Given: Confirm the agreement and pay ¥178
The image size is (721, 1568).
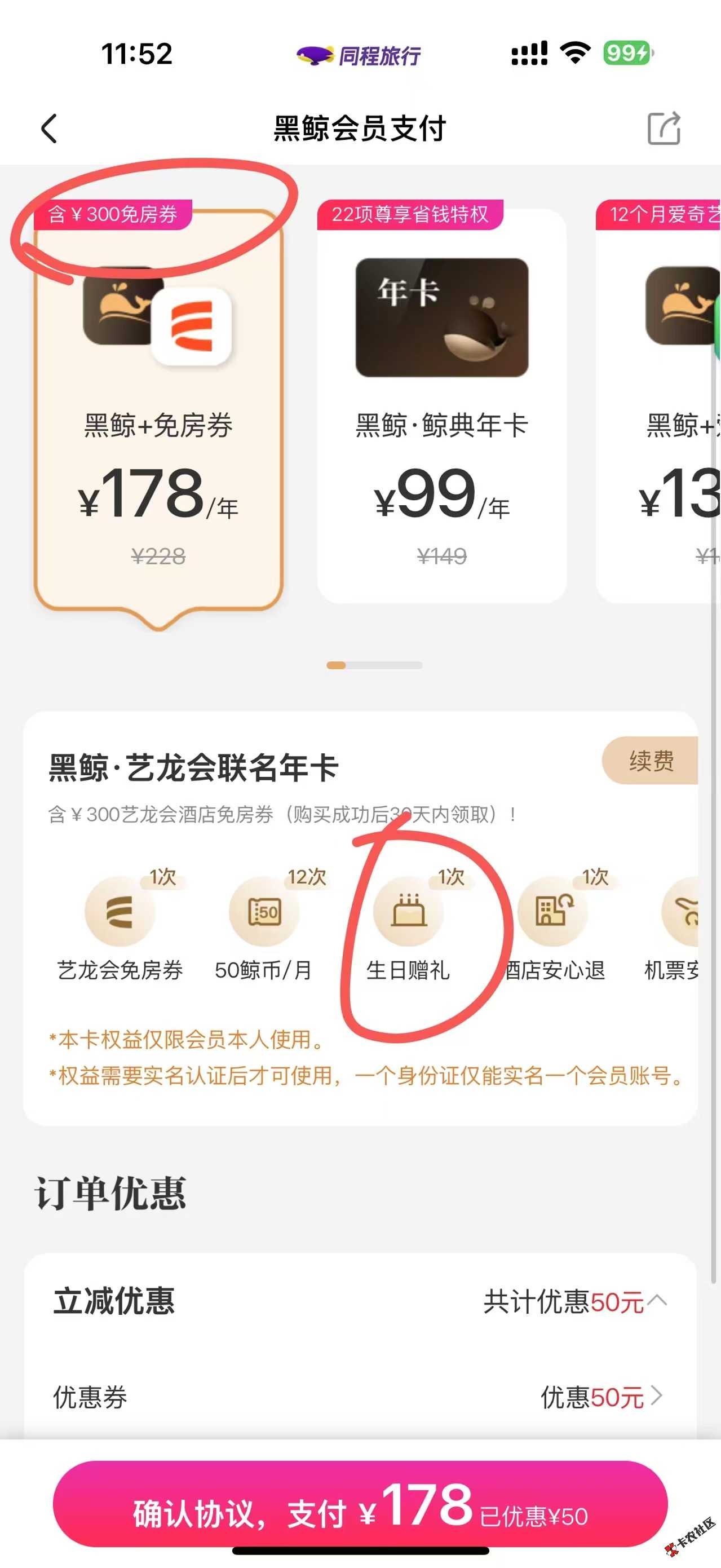Looking at the screenshot, I should click(360, 1505).
